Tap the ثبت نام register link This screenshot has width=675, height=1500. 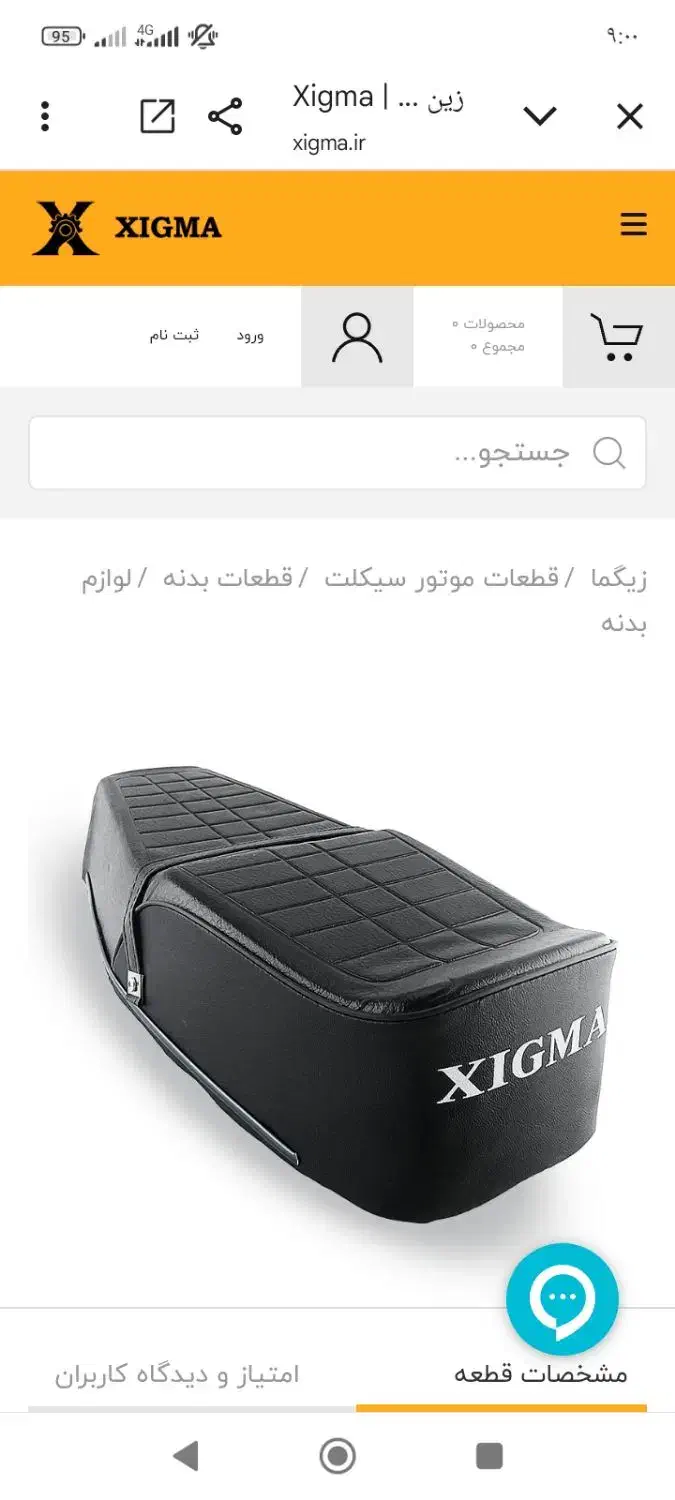175,335
